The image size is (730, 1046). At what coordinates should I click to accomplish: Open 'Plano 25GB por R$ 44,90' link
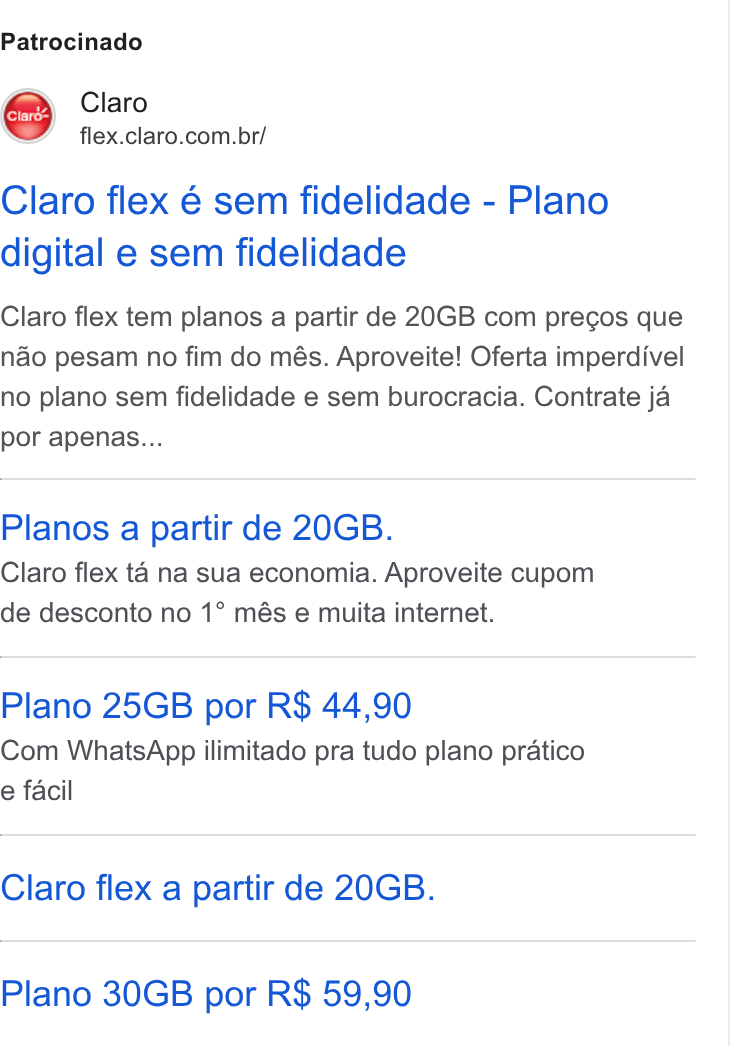[x=206, y=706]
